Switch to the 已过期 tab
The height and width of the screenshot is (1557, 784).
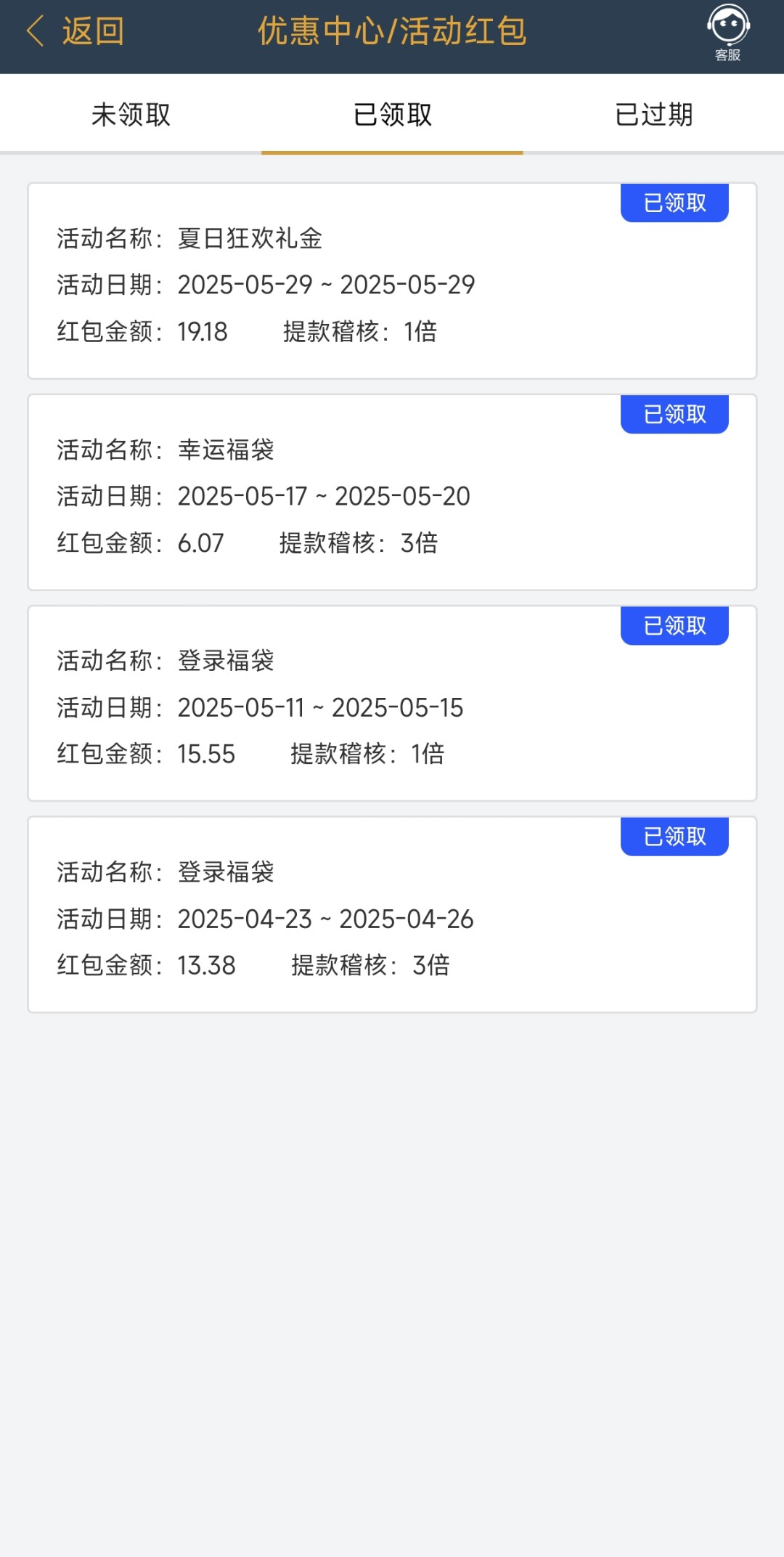coord(653,115)
